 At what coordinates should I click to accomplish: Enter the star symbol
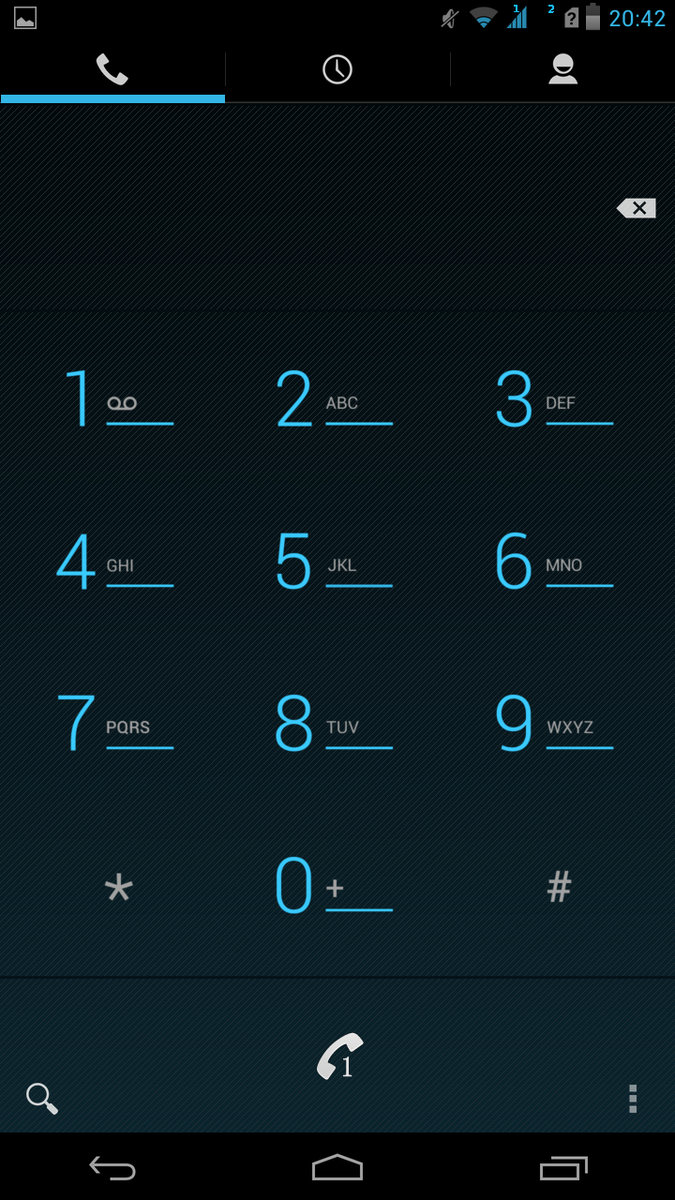click(118, 887)
